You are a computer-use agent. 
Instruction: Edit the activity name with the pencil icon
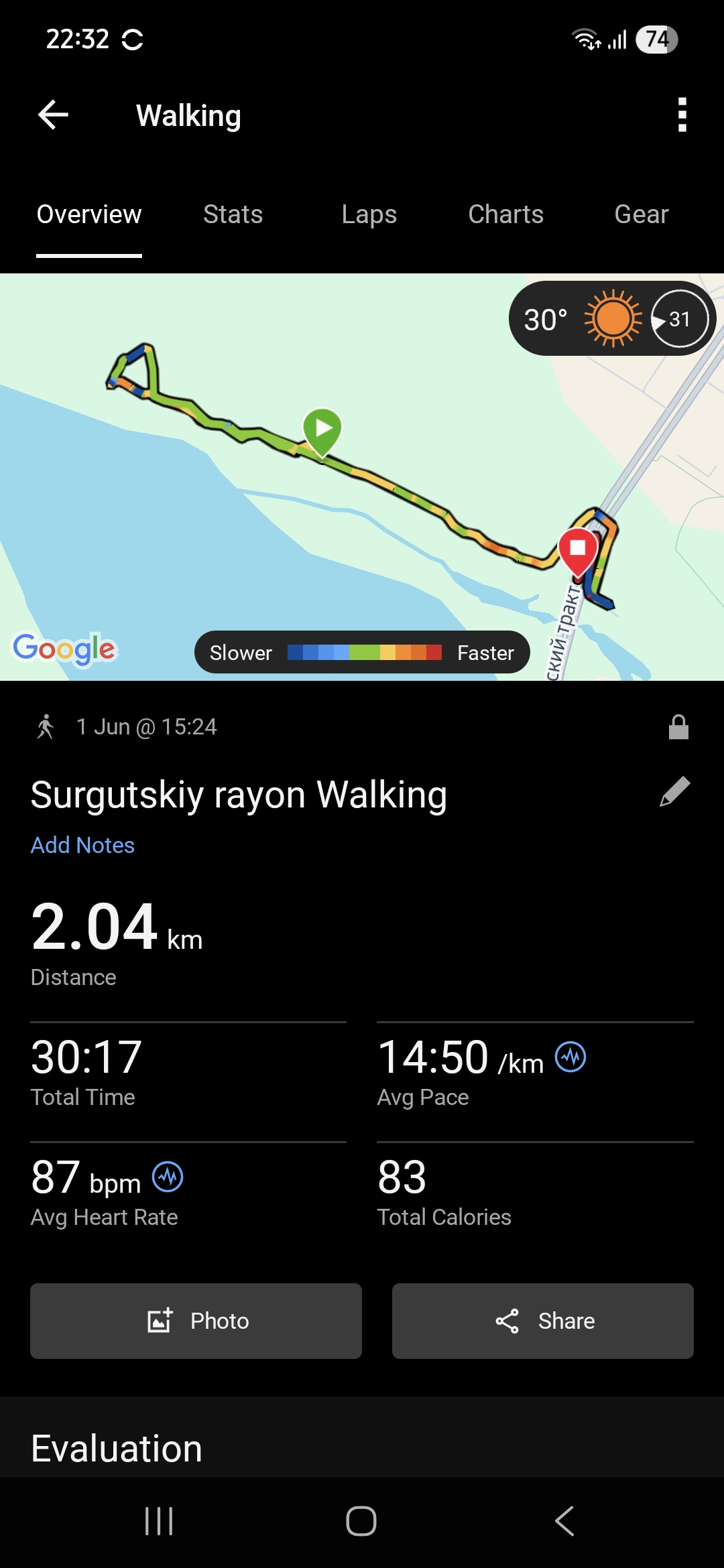tap(675, 792)
